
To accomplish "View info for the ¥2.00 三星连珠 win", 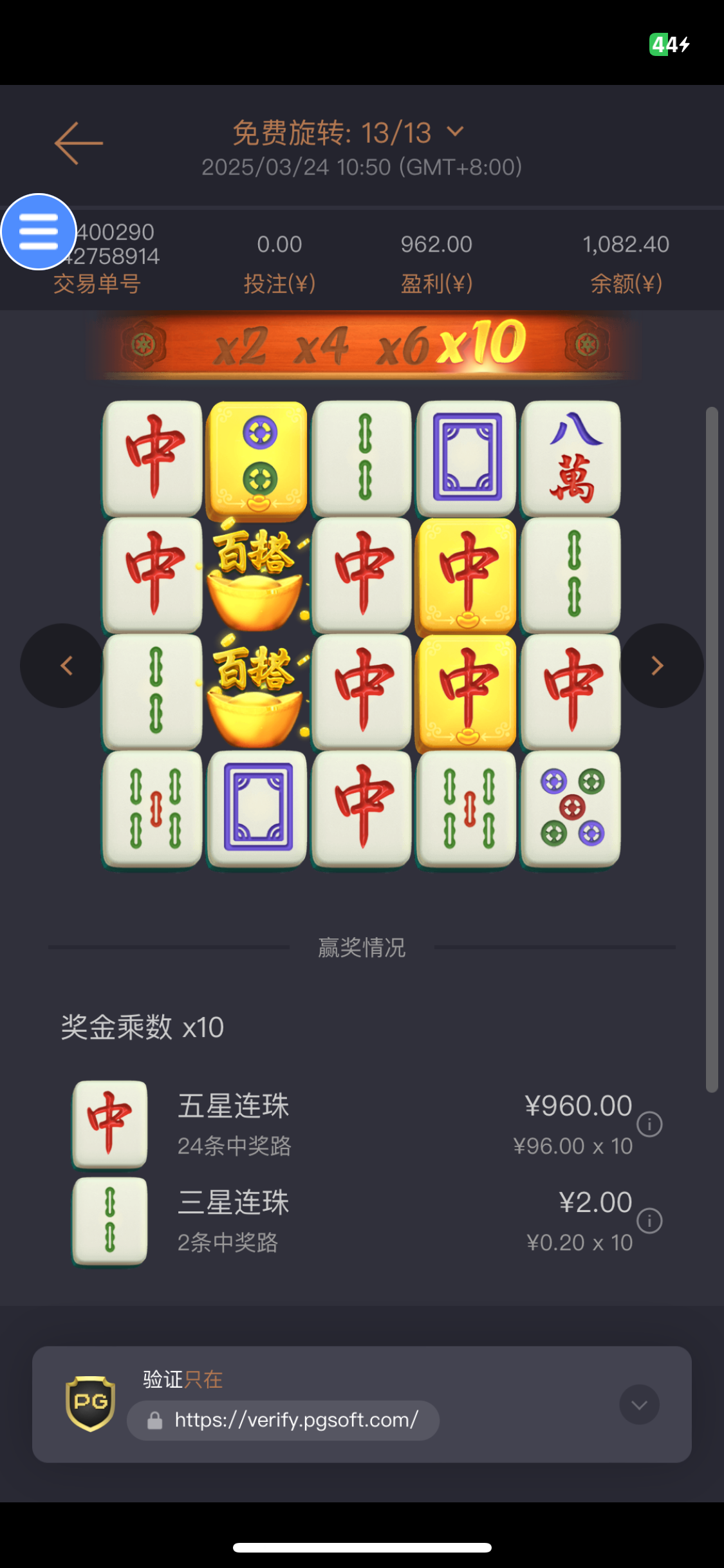I will tap(649, 1221).
